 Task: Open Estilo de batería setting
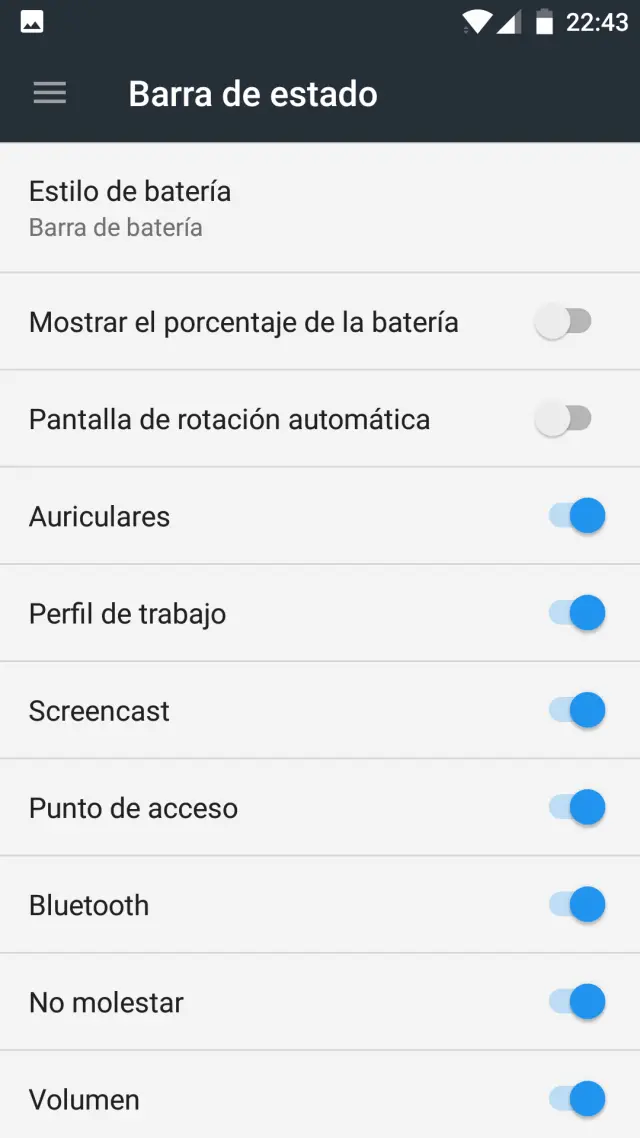click(x=130, y=208)
